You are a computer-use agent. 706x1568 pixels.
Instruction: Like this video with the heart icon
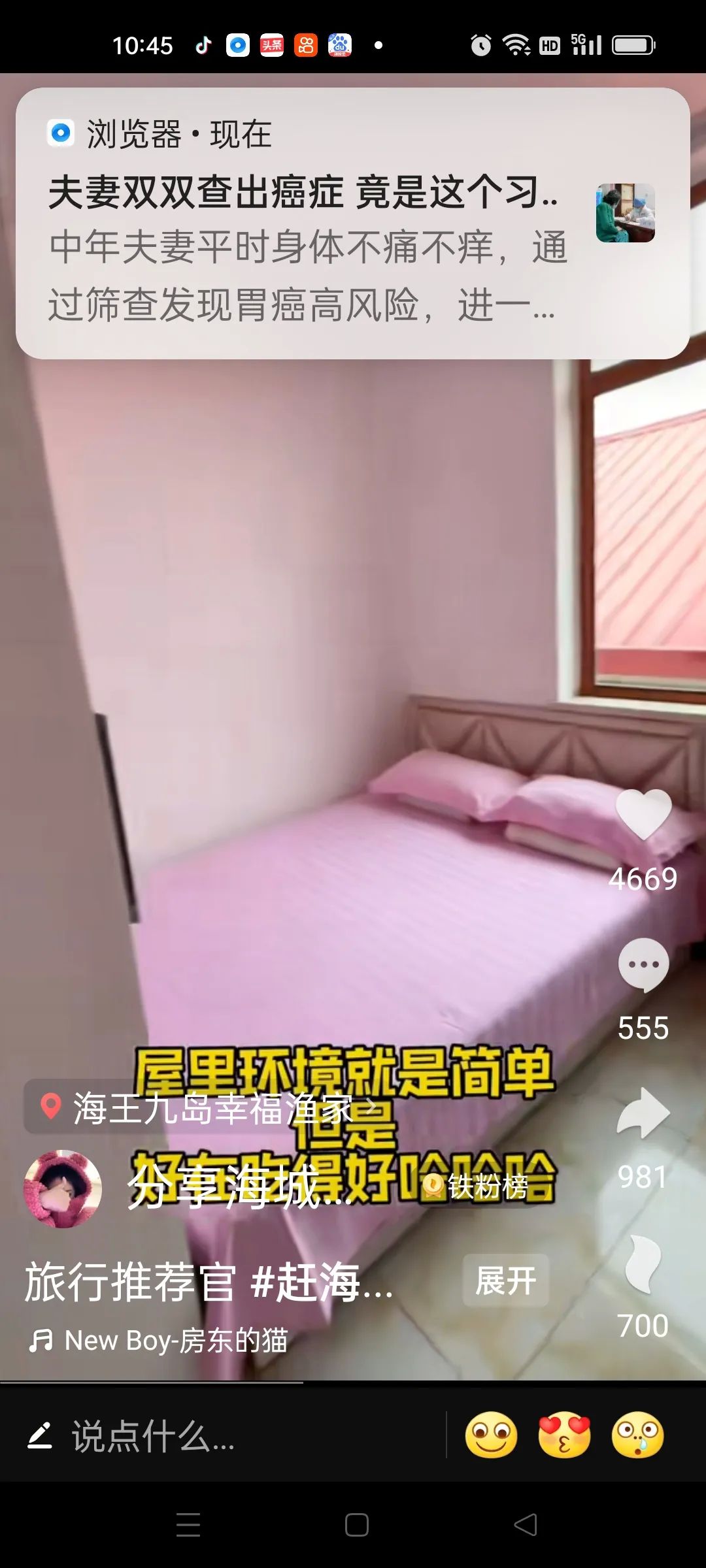tap(644, 814)
